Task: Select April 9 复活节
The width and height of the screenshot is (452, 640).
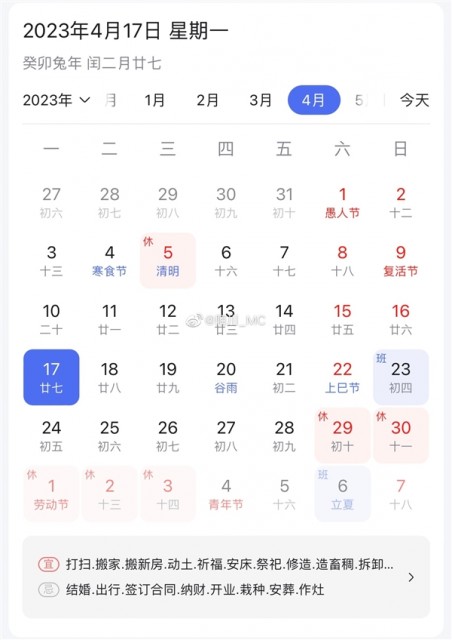Action: (x=401, y=260)
